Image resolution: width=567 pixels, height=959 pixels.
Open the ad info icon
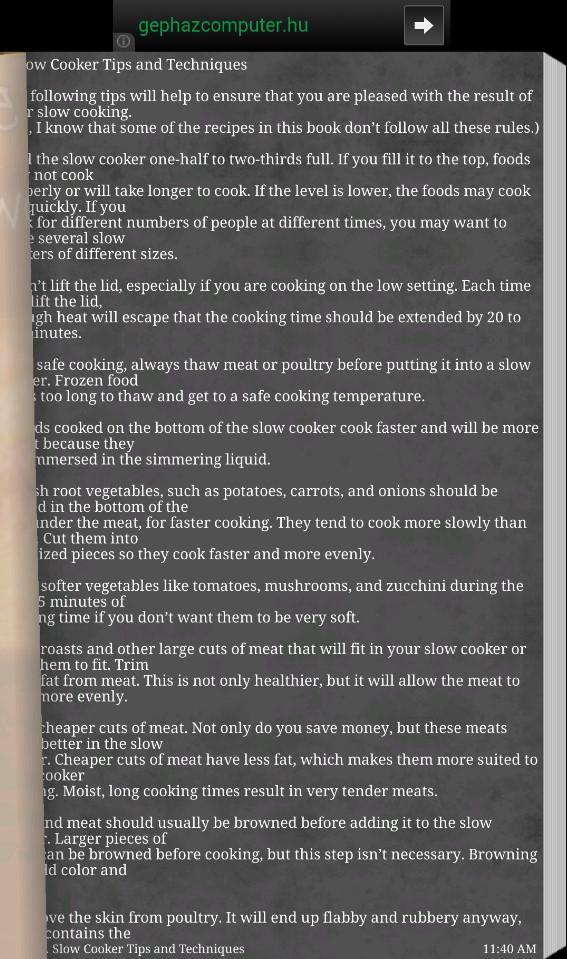pyautogui.click(x=124, y=41)
